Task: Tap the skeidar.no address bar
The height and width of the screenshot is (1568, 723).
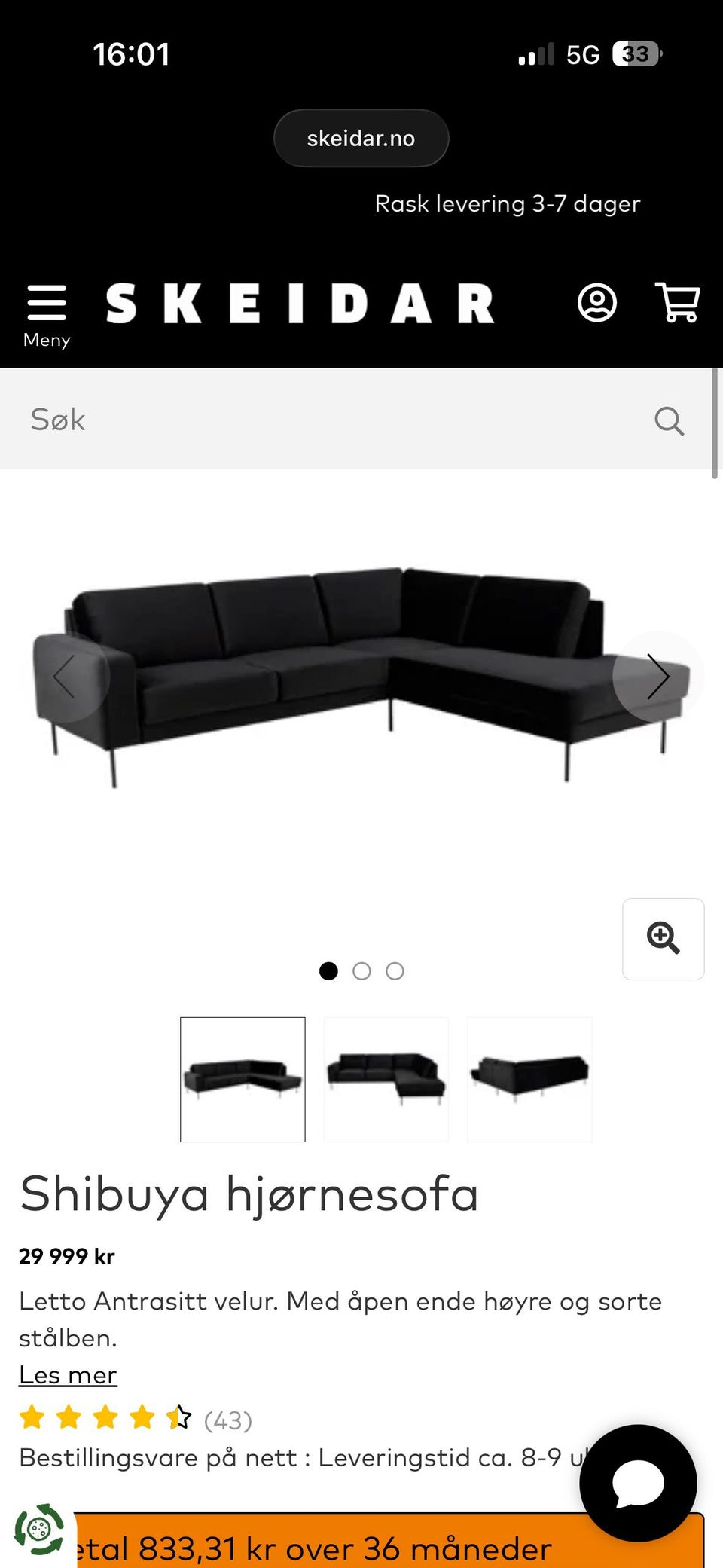Action: click(361, 138)
